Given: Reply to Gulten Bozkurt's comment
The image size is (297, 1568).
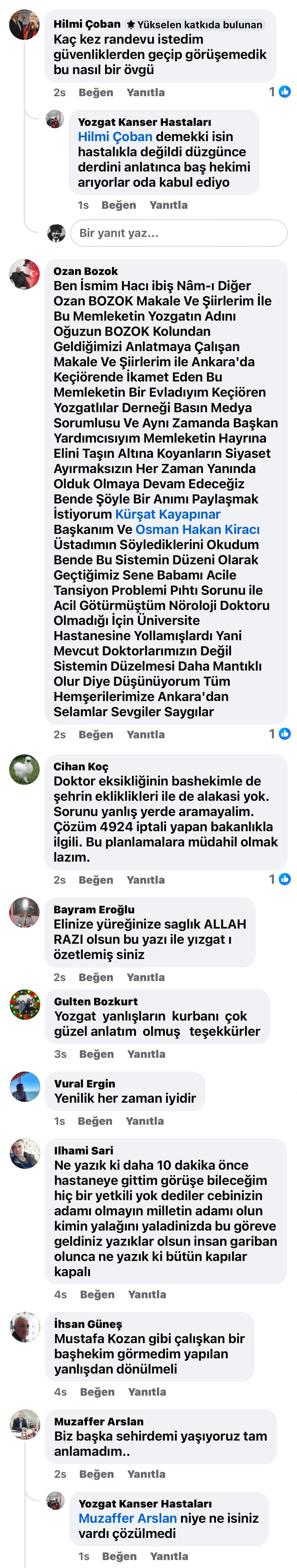Looking at the screenshot, I should pos(146,1054).
